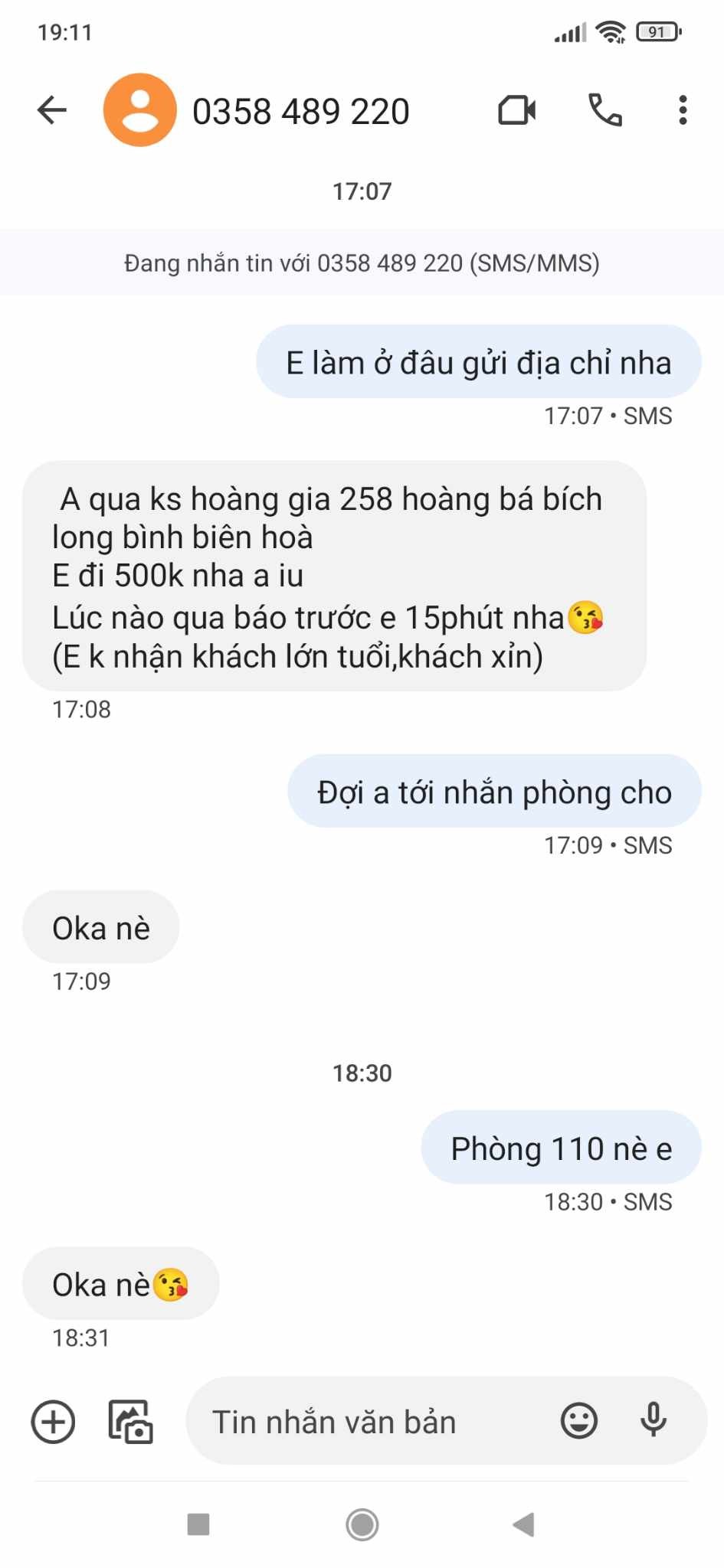Go back to the conversation list
The width and height of the screenshot is (724, 1568).
[52, 110]
